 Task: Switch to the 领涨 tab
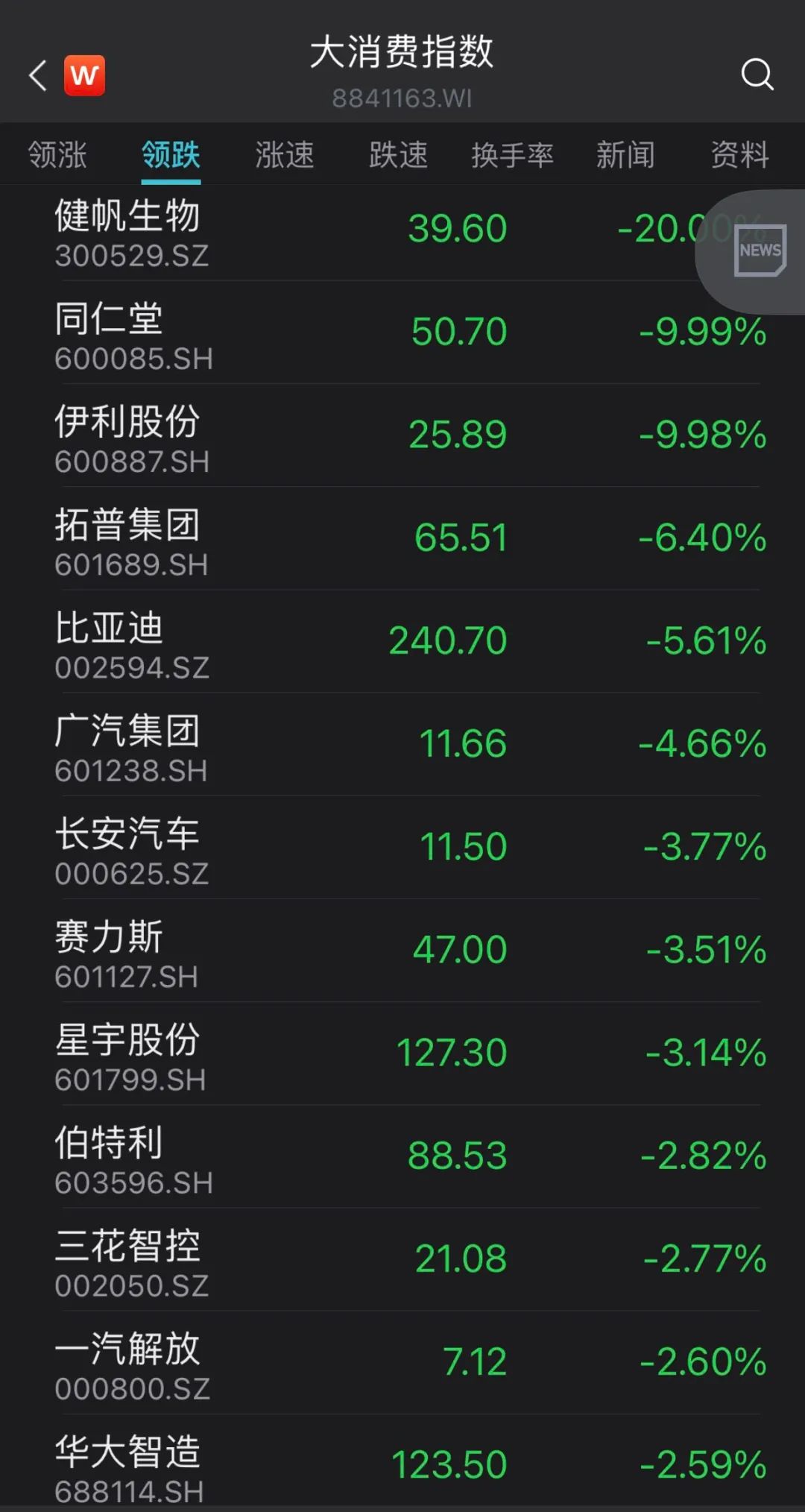point(57,155)
